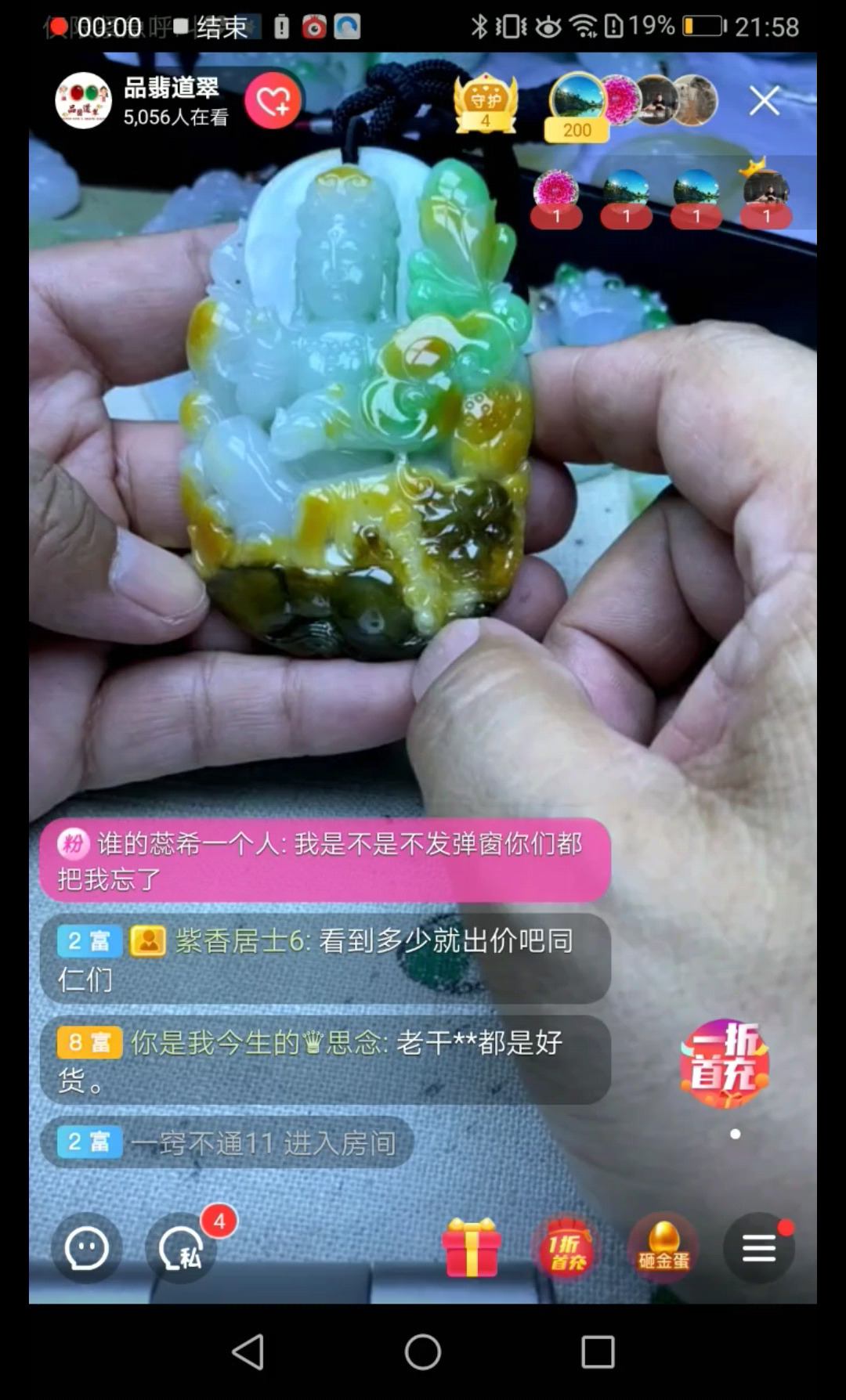Send a gift with the gift box
Screen dimensions: 846x1400
(471, 1248)
